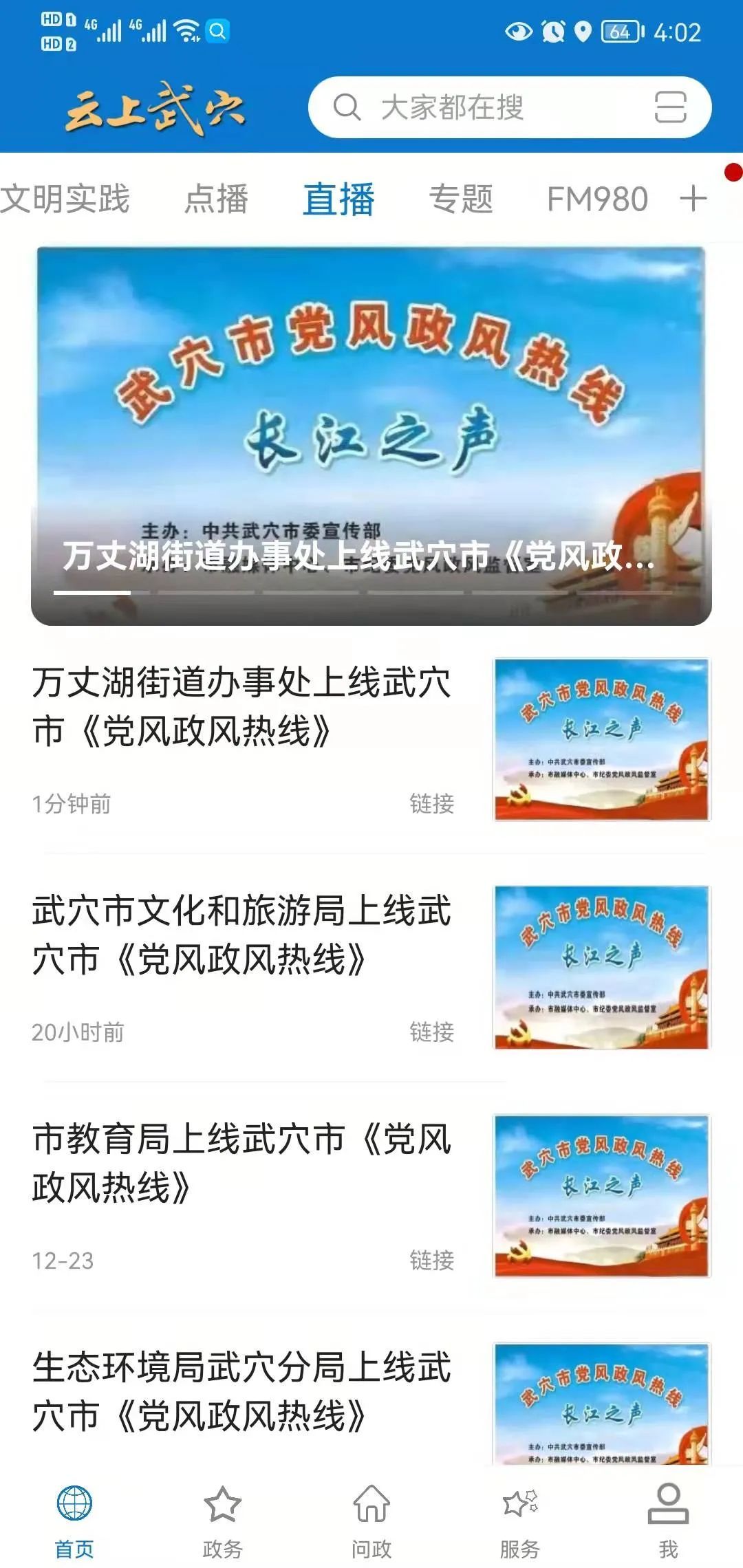The width and height of the screenshot is (743, 1568).
Task: Open the 武穴市文化和旅游局上线 article
Action: point(242,935)
